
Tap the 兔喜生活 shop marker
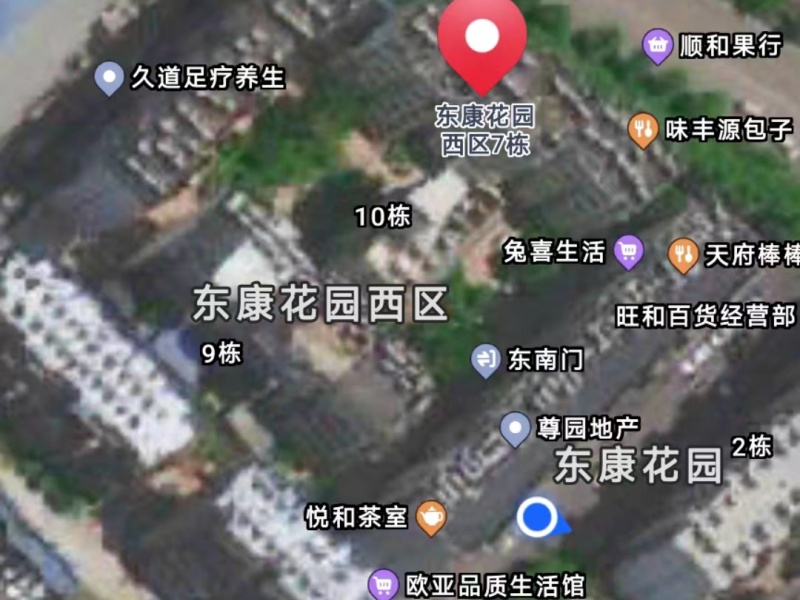[x=628, y=252]
